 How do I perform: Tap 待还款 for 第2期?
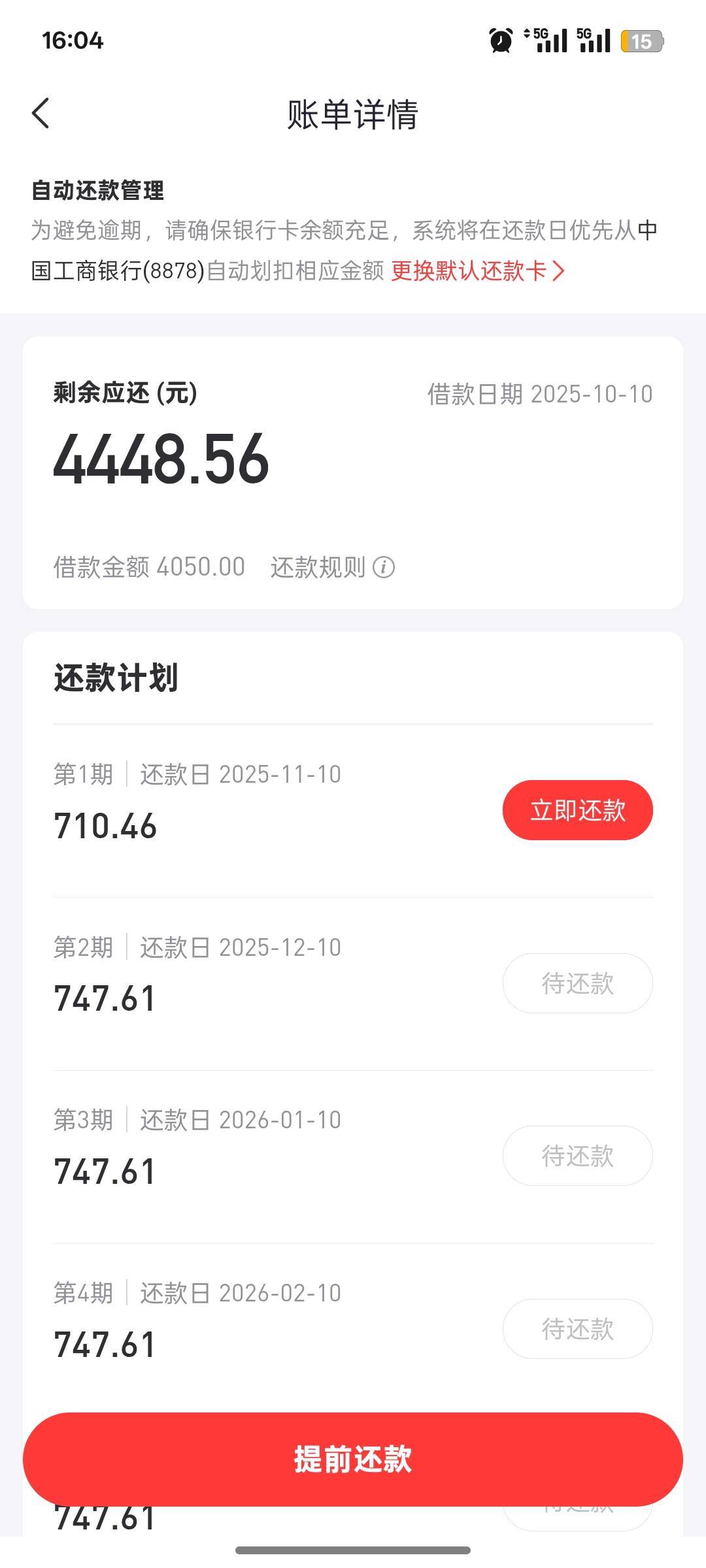578,983
